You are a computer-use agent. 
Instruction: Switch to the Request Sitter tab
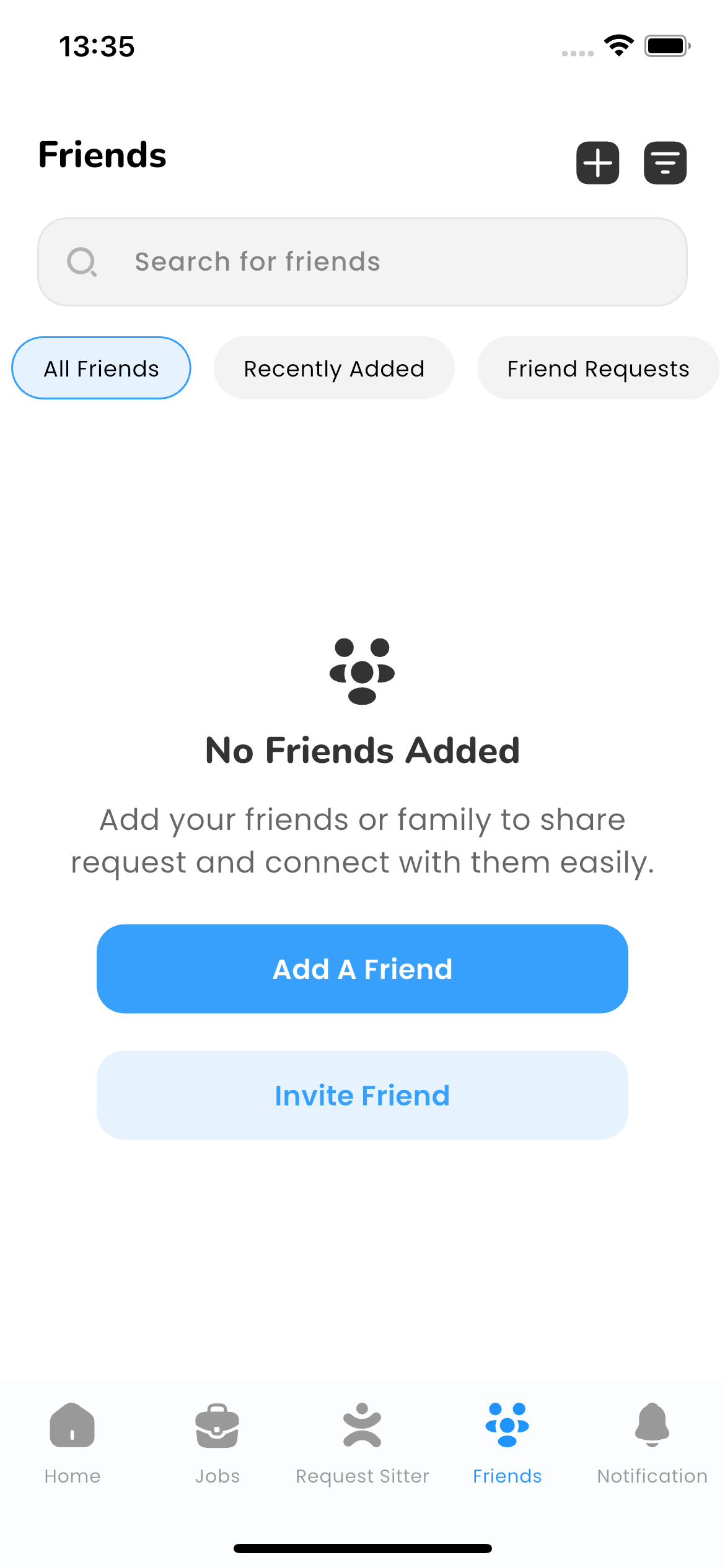362,1443
